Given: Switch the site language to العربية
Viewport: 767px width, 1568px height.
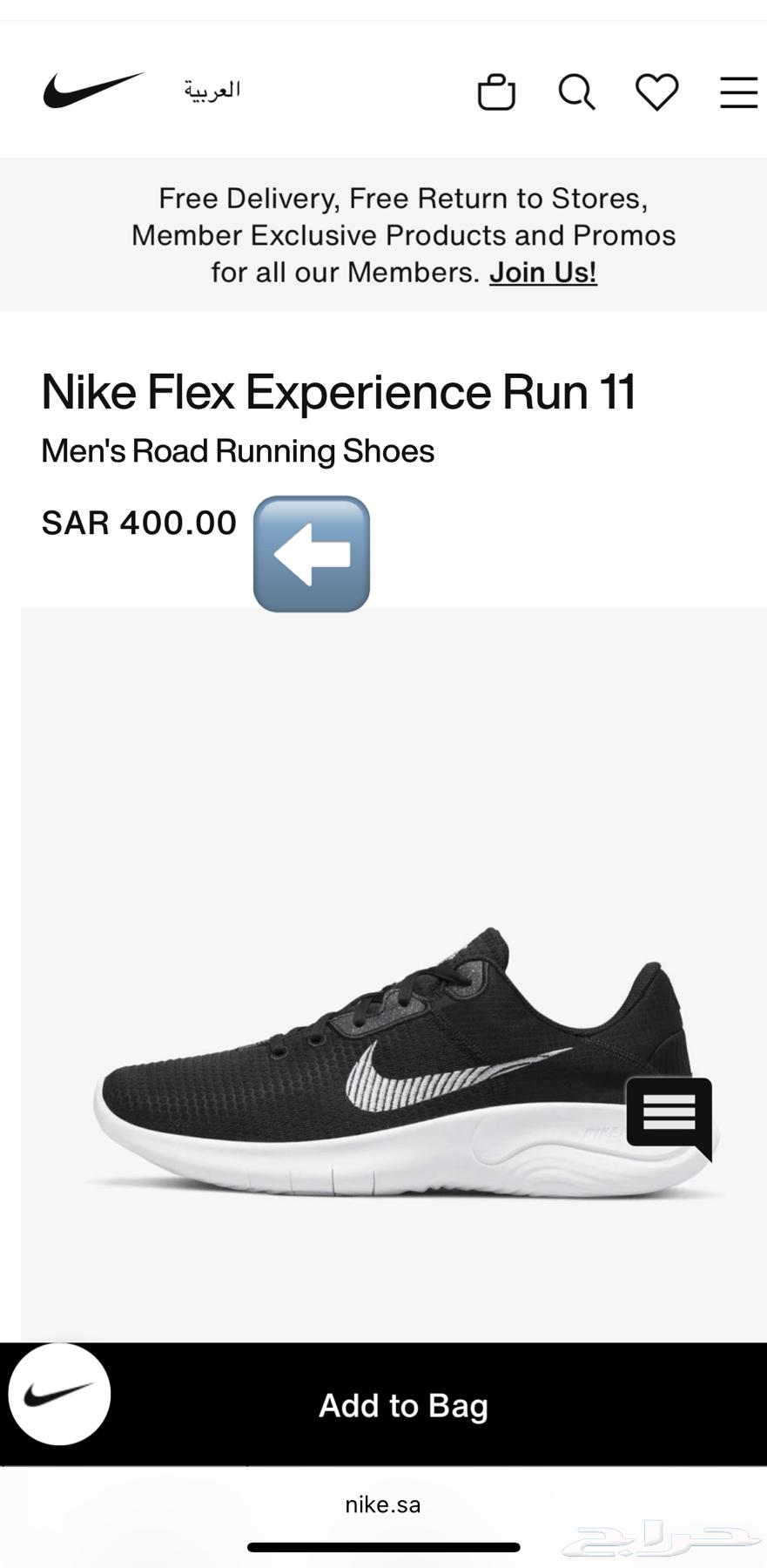Looking at the screenshot, I should (212, 90).
